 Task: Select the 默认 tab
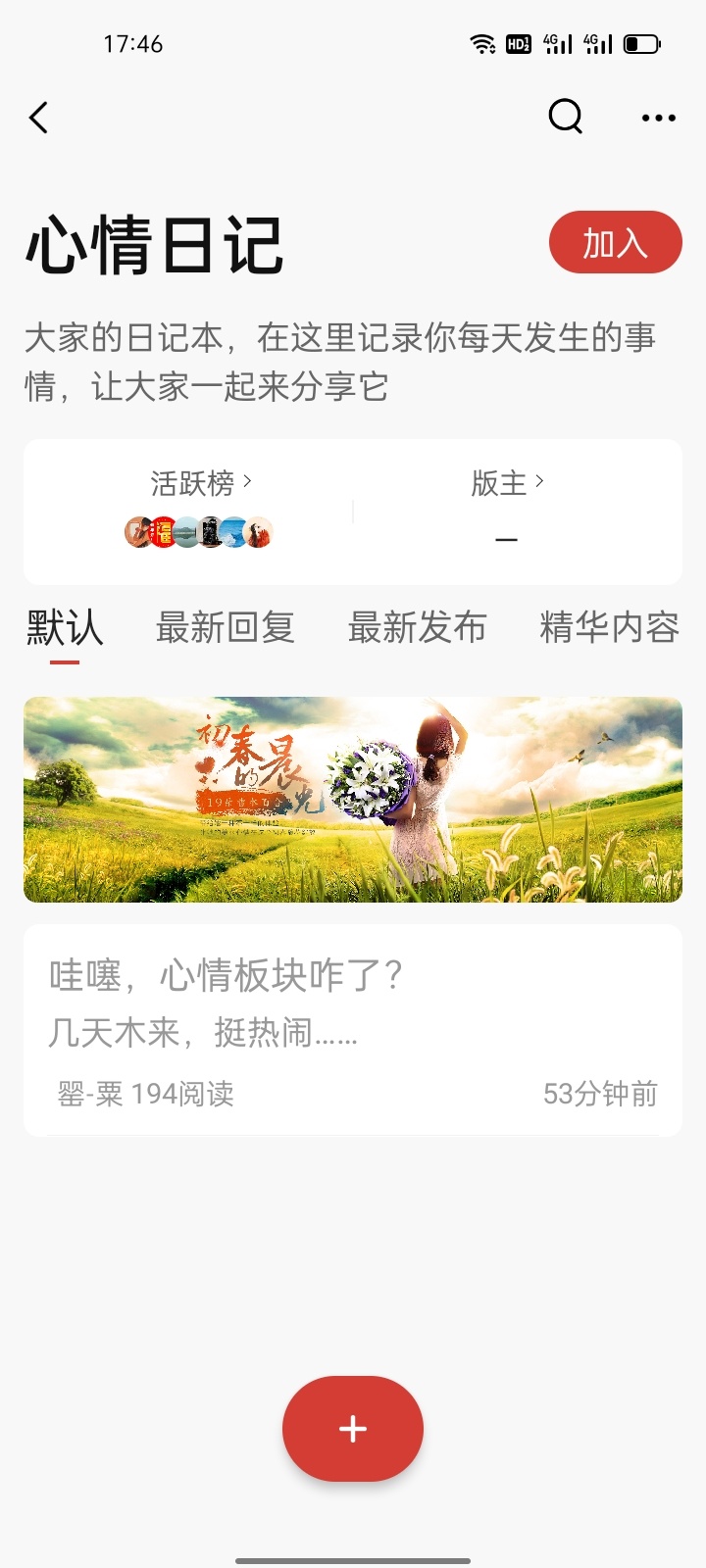click(65, 628)
